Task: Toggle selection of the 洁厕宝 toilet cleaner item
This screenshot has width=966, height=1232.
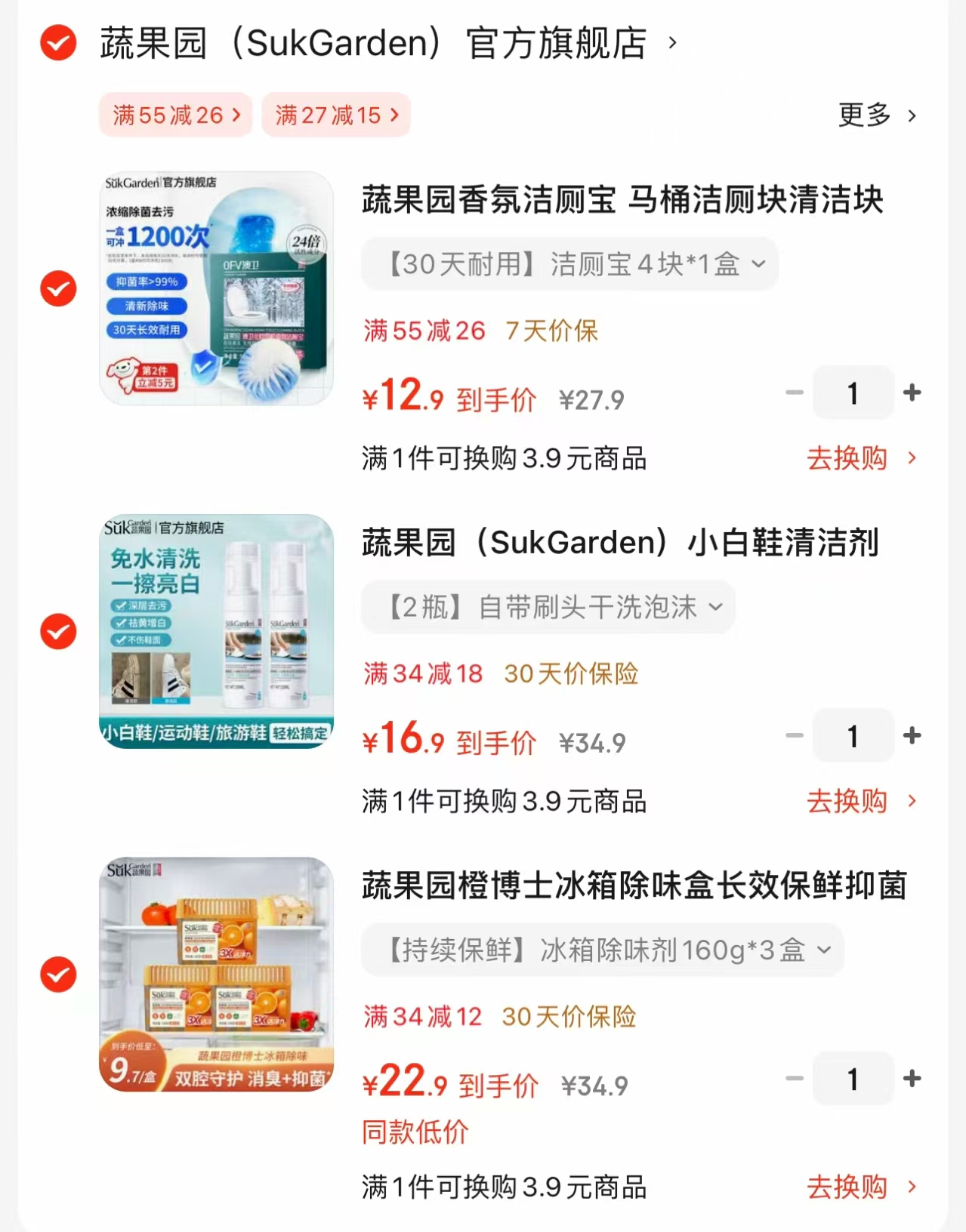Action: tap(57, 289)
